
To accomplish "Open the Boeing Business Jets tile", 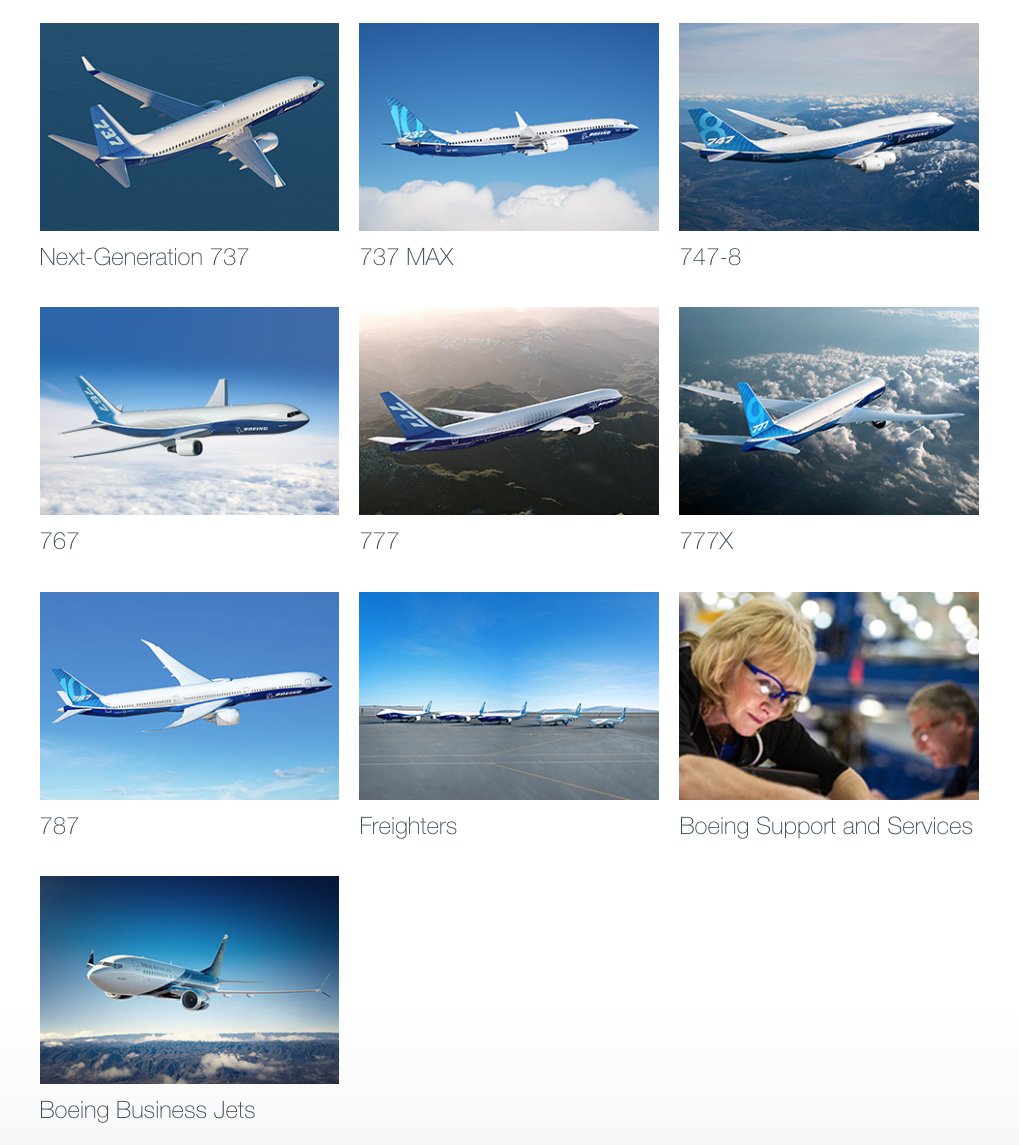I will [x=189, y=980].
